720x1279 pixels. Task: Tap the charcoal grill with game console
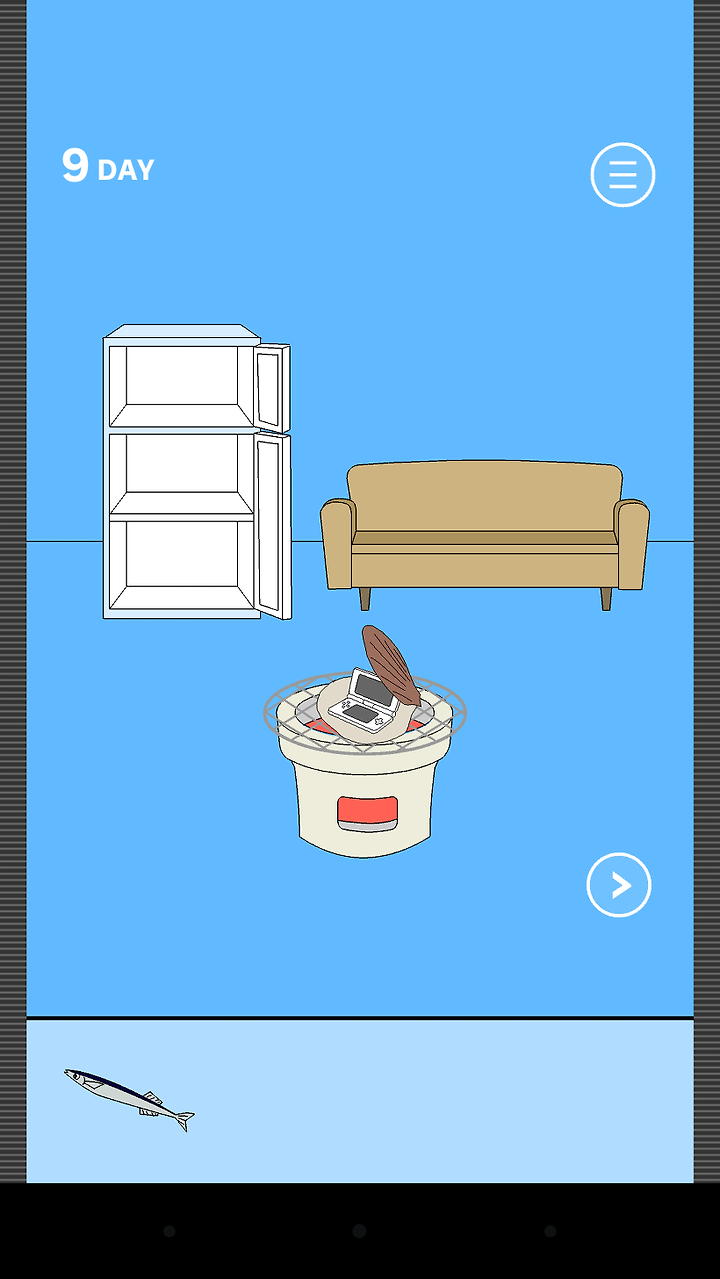365,742
